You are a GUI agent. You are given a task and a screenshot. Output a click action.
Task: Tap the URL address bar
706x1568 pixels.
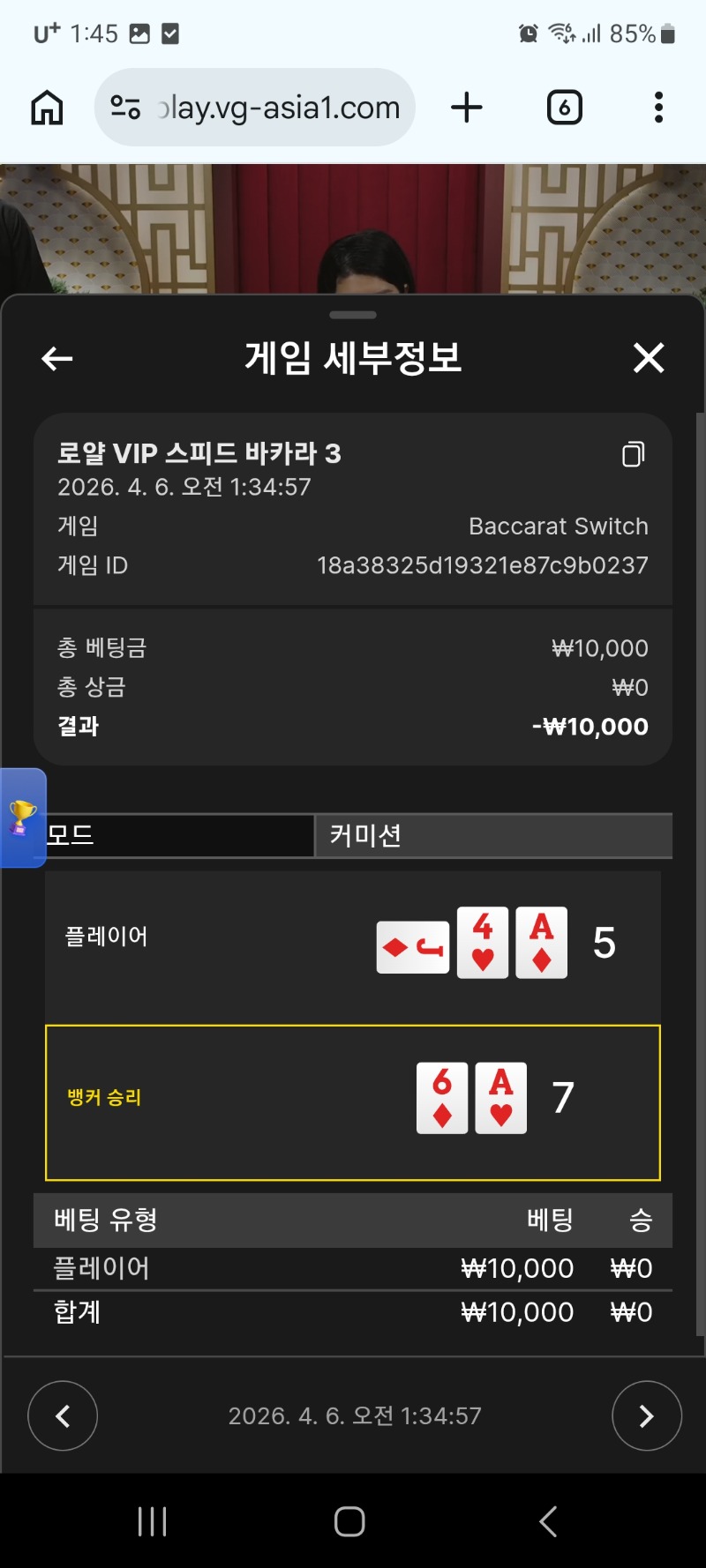tap(278, 108)
